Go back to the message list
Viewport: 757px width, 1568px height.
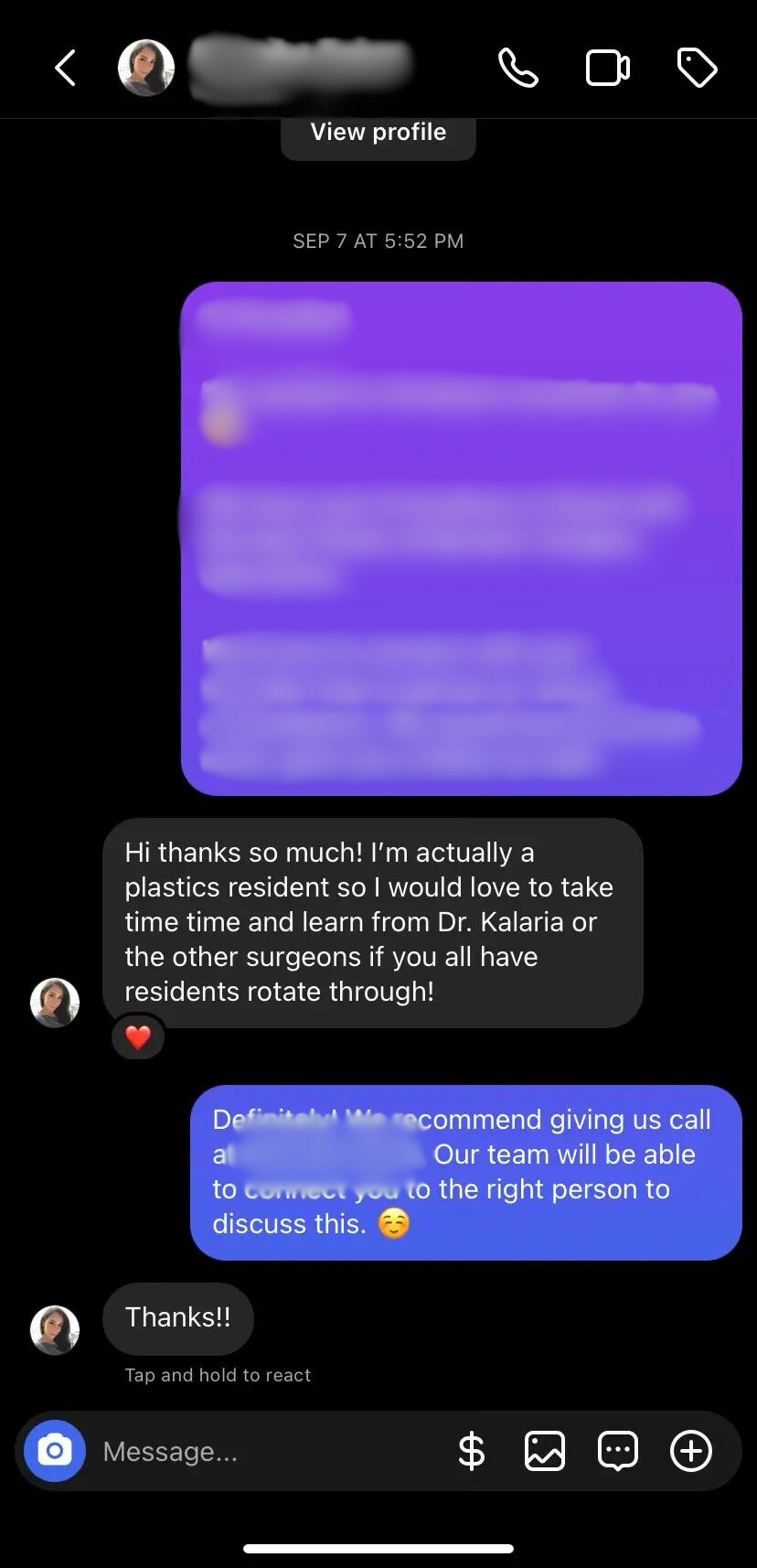pos(65,68)
